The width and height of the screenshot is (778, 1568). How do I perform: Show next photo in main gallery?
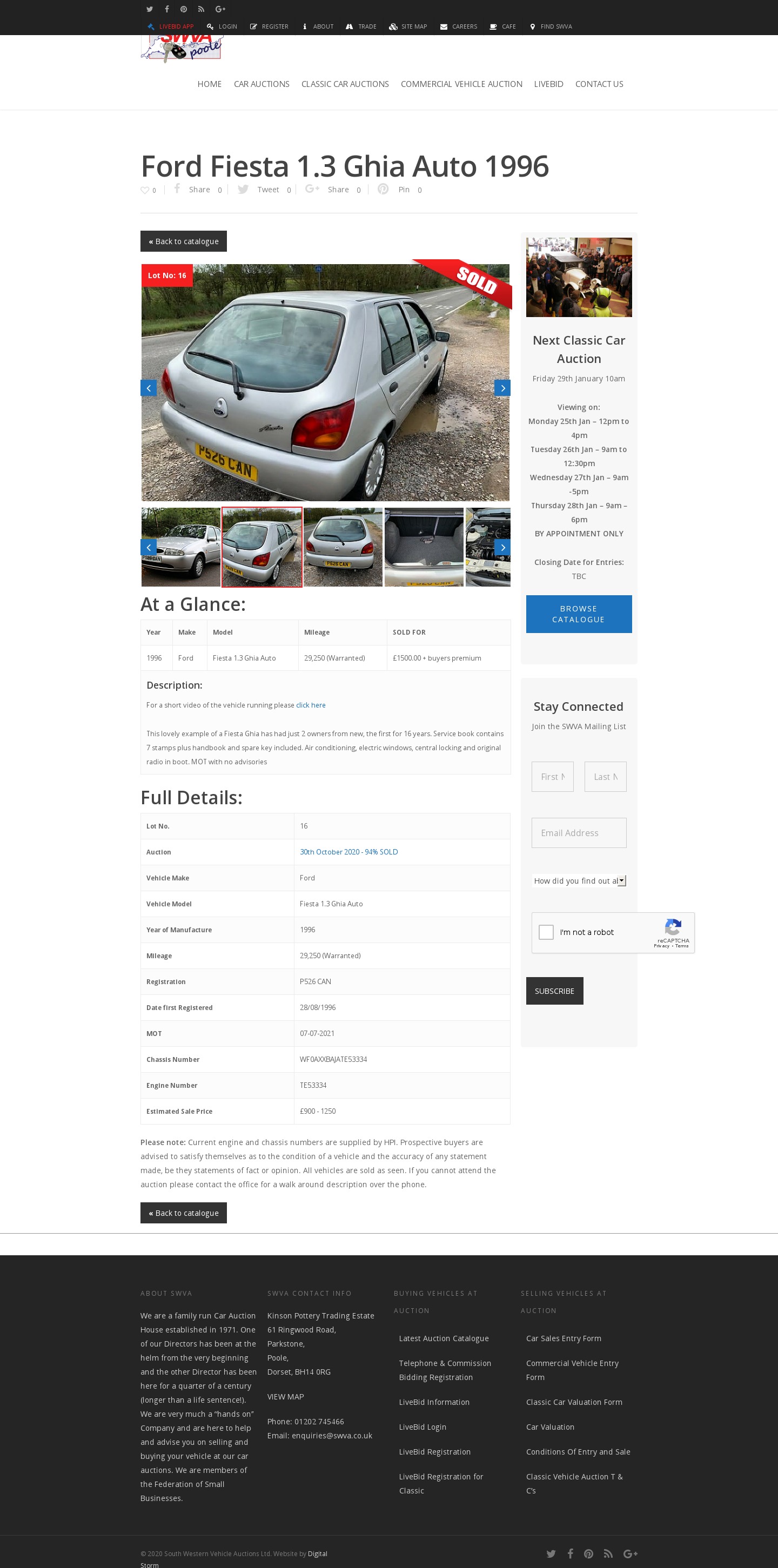501,388
